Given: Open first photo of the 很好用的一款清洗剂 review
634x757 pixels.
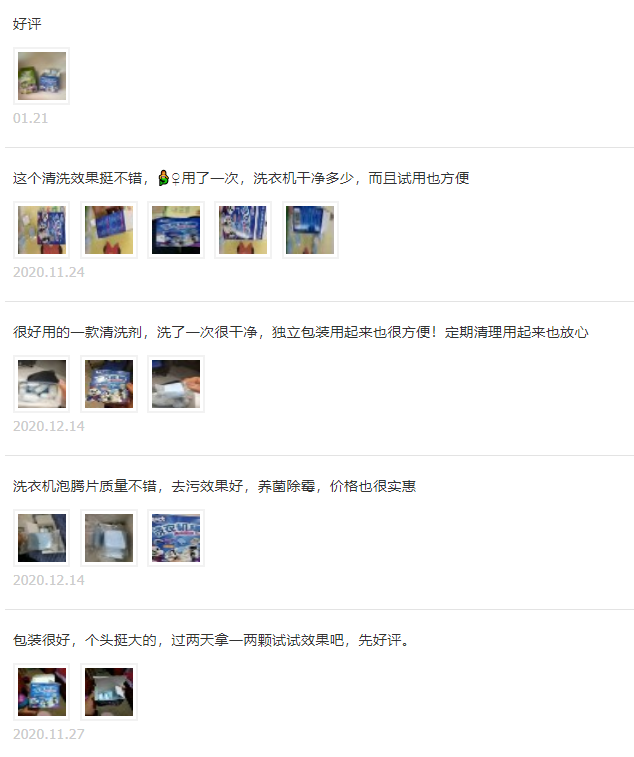Looking at the screenshot, I should pyautogui.click(x=42, y=384).
